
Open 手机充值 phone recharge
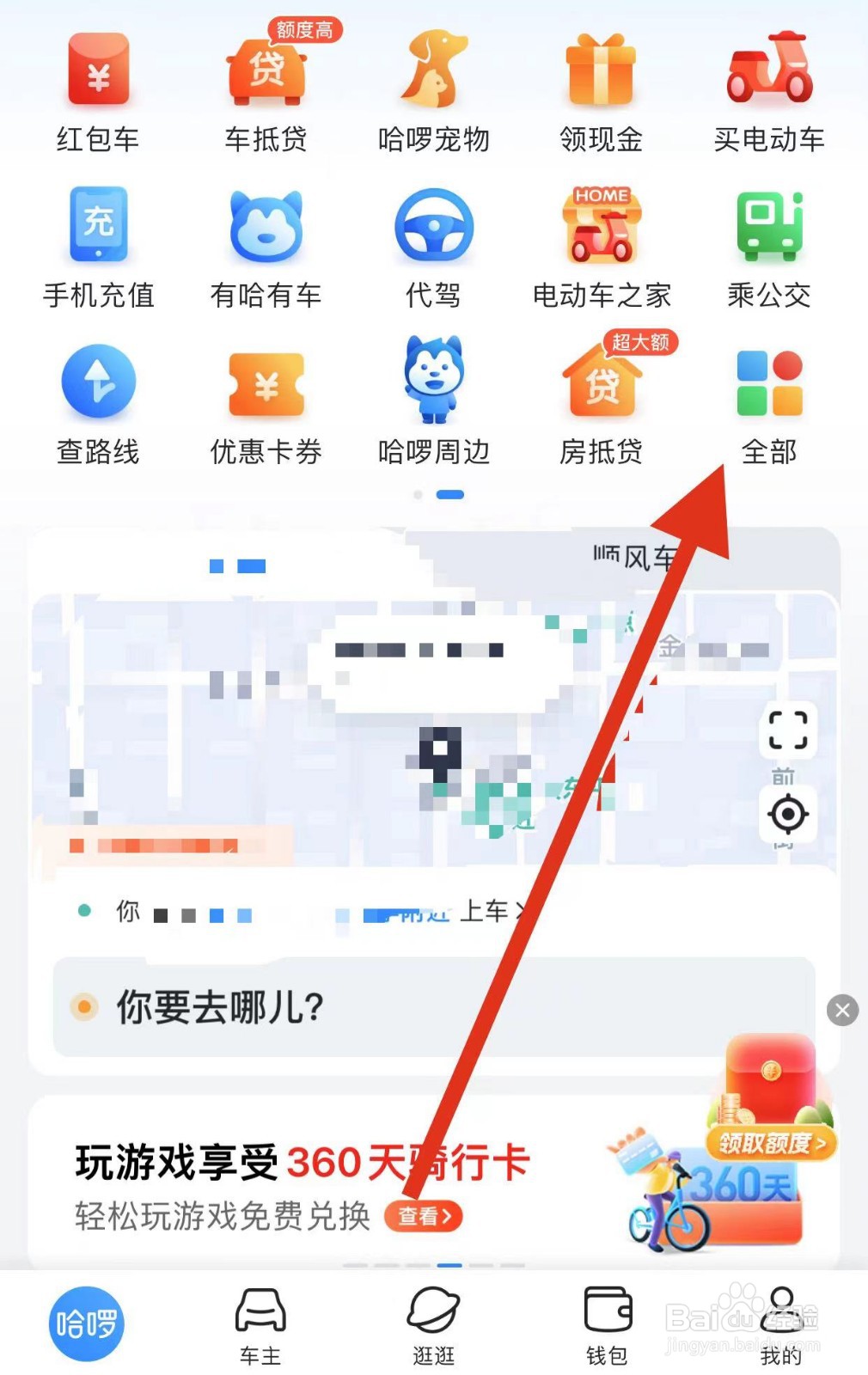click(x=97, y=228)
